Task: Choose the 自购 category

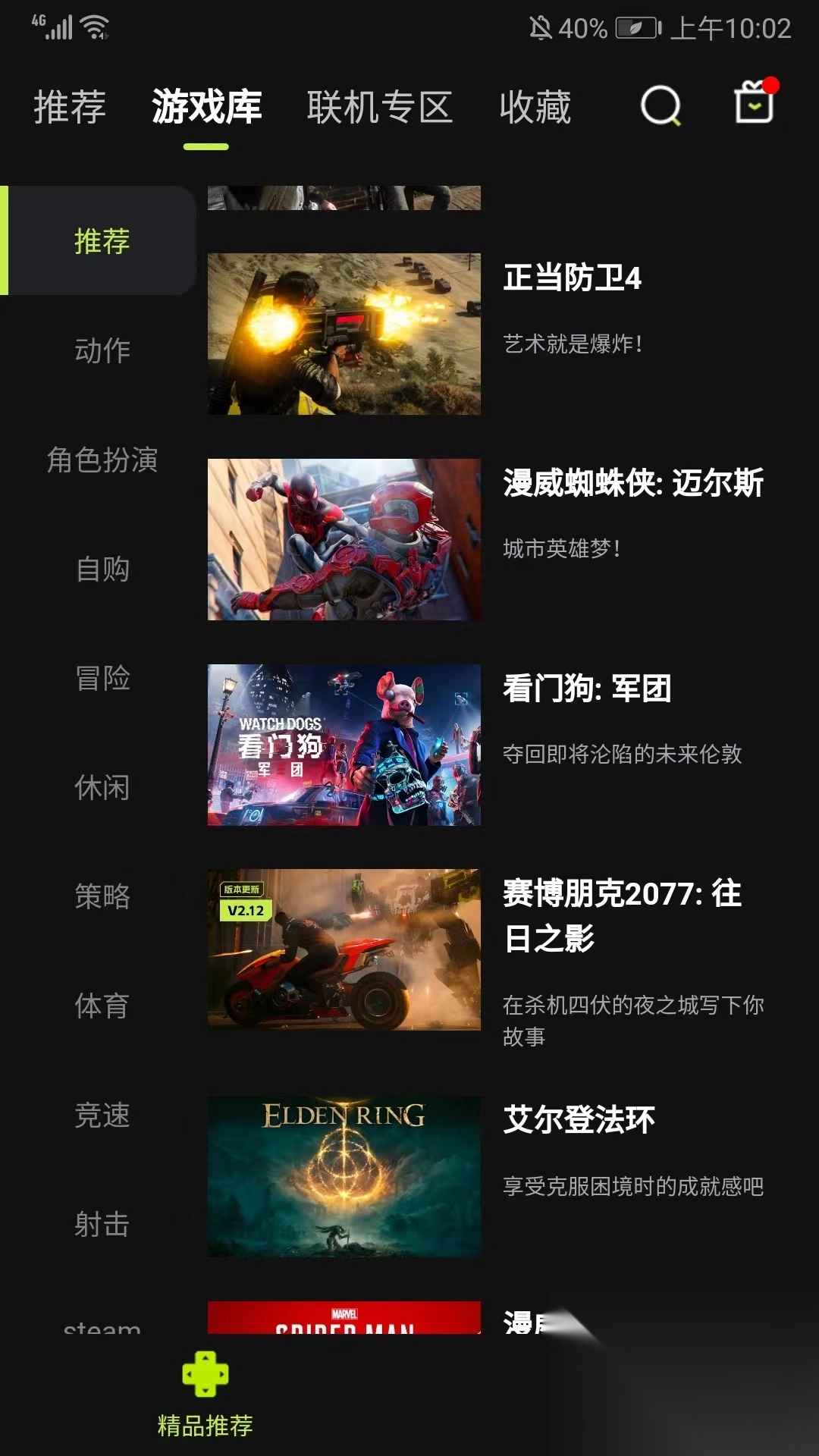Action: point(102,569)
